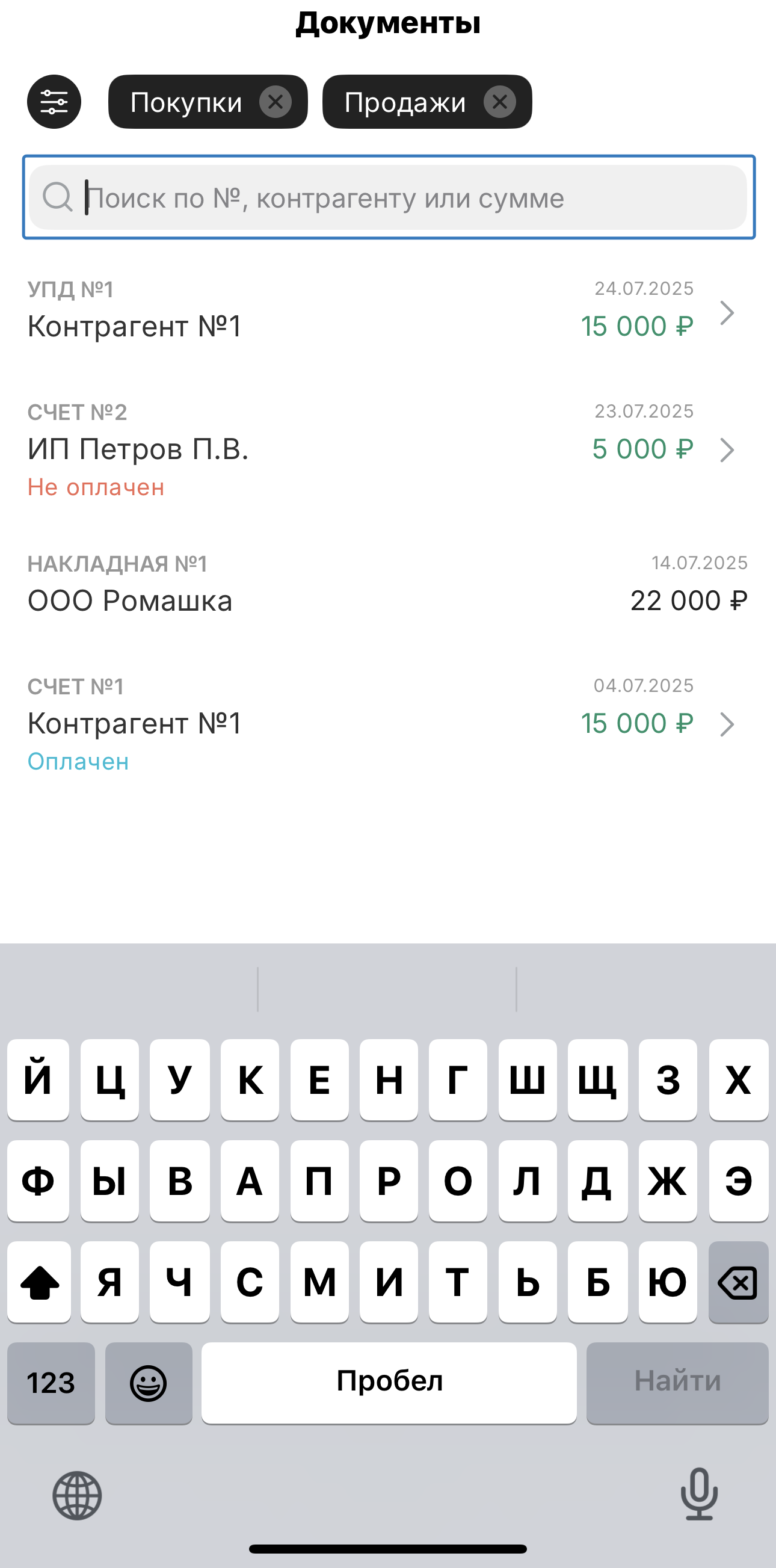Remove the Продажи filter chip
The image size is (776, 1568).
500,102
